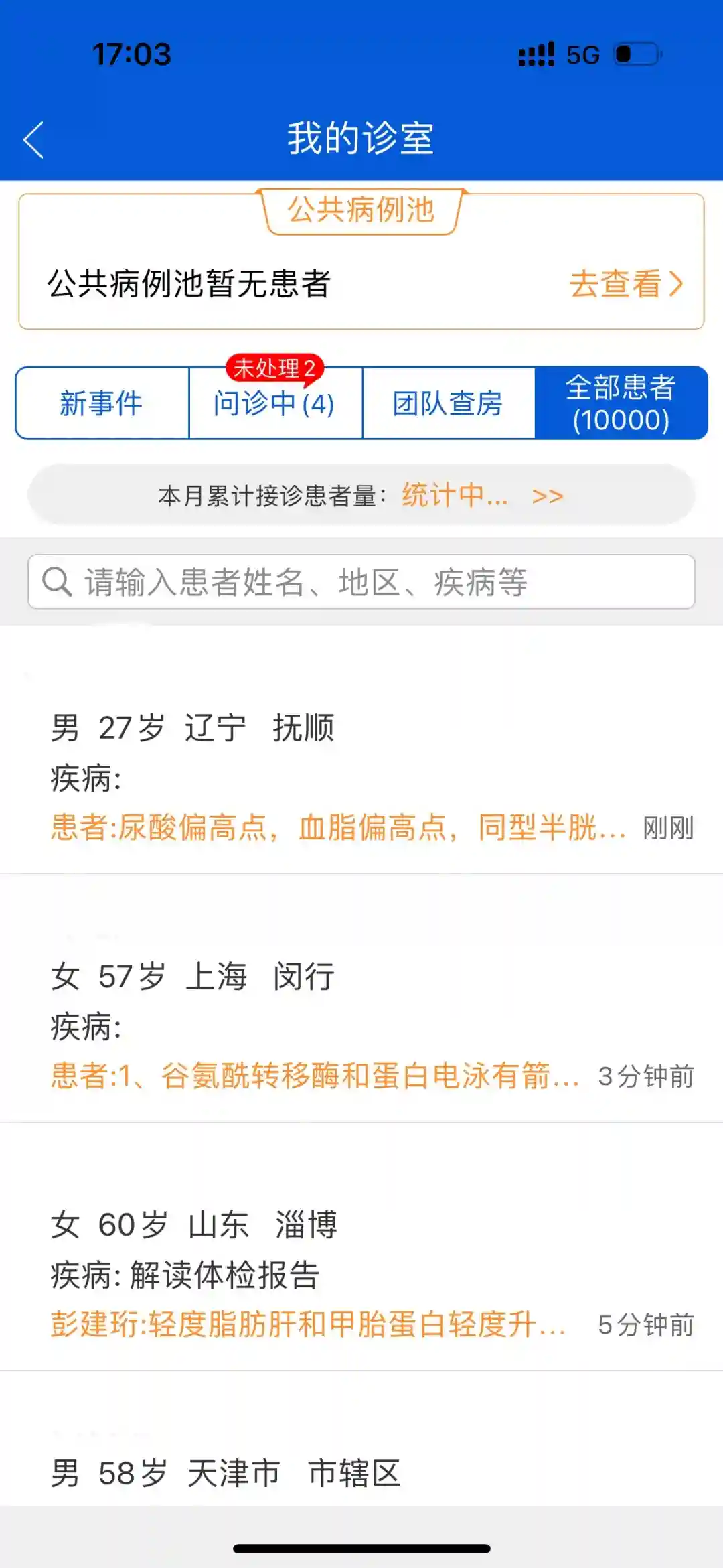Open the 57-year-old female patient from 上海 闵行

(x=361, y=1025)
